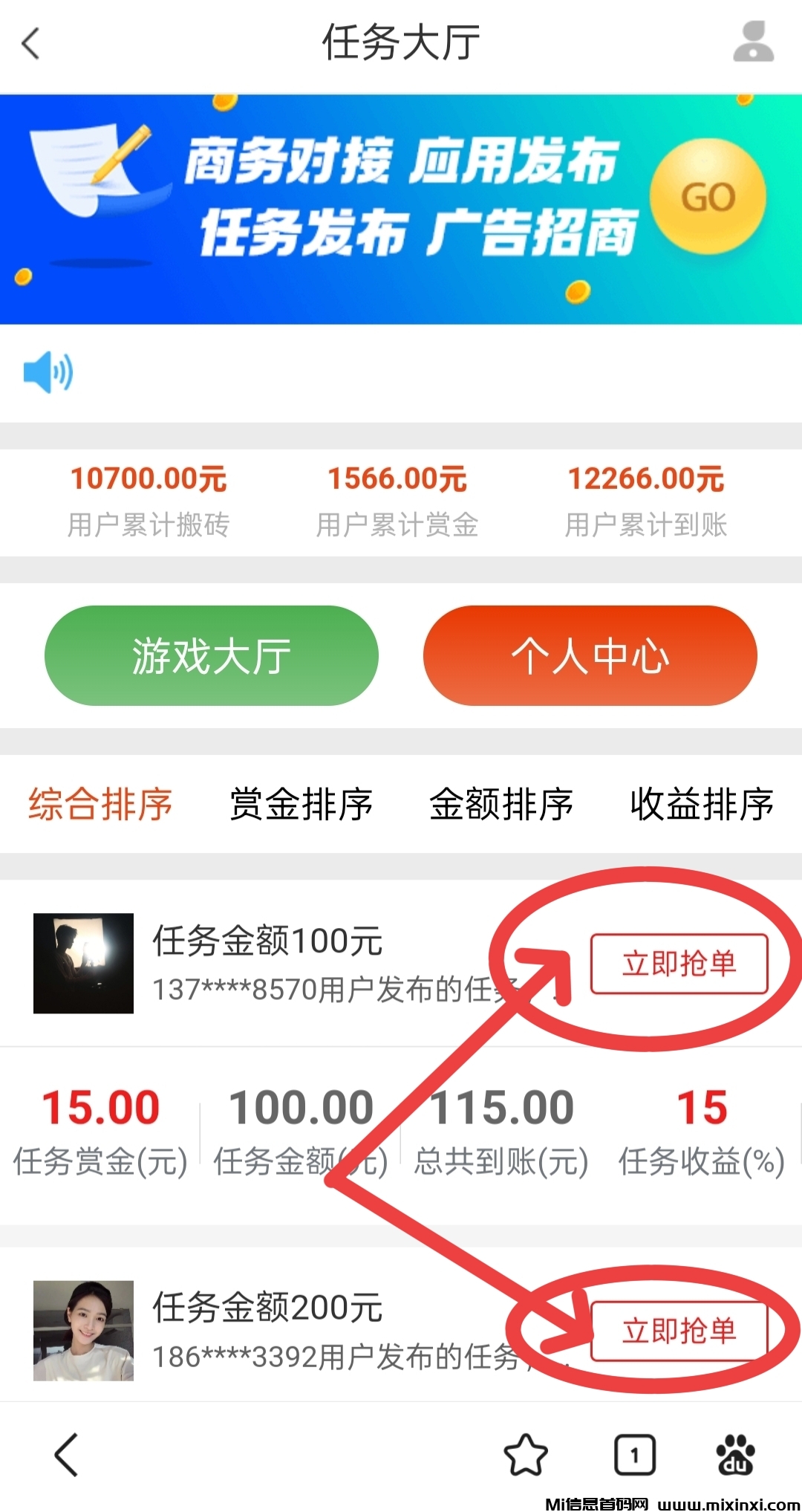The height and width of the screenshot is (1512, 802).
Task: Tap the GO business banner
Action: (x=708, y=197)
